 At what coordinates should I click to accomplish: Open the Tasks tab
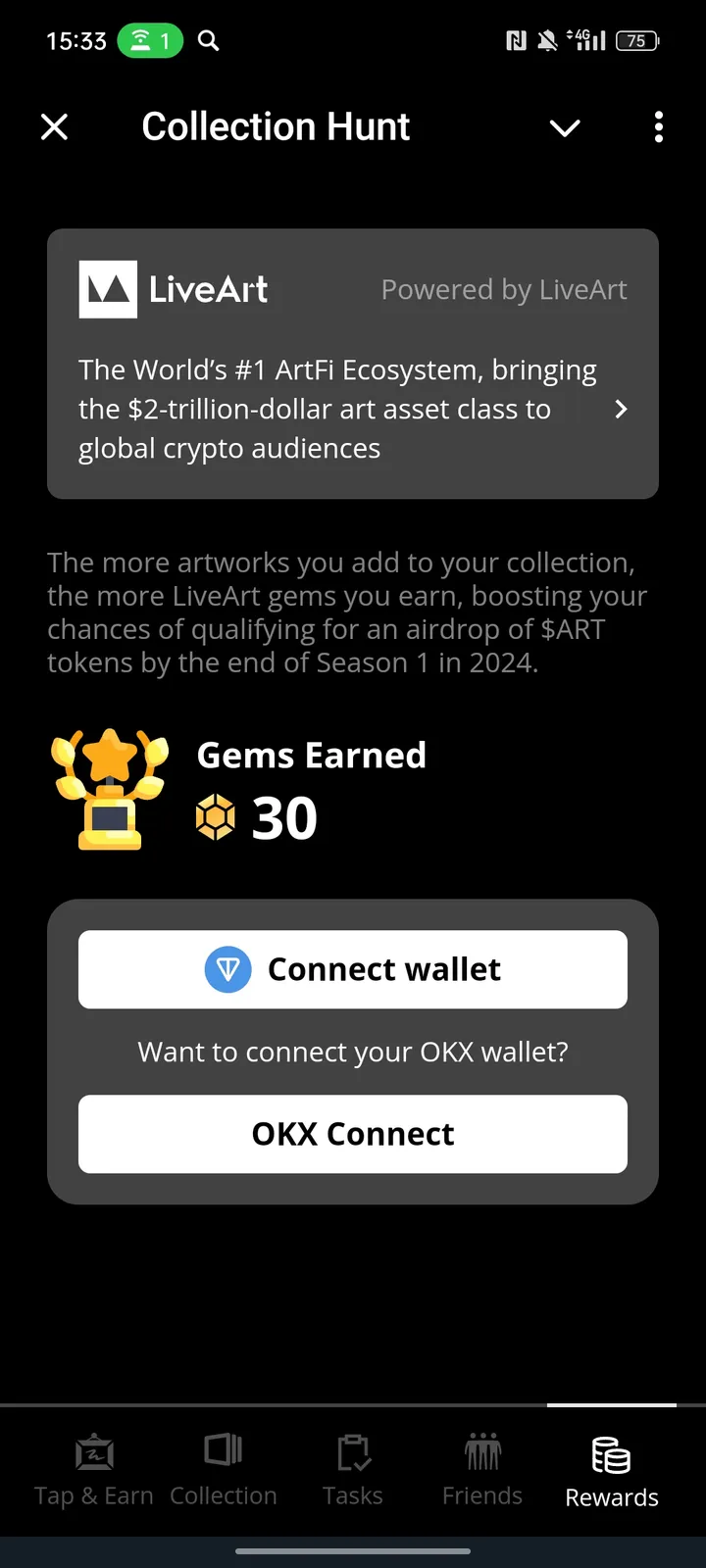coord(353,1471)
